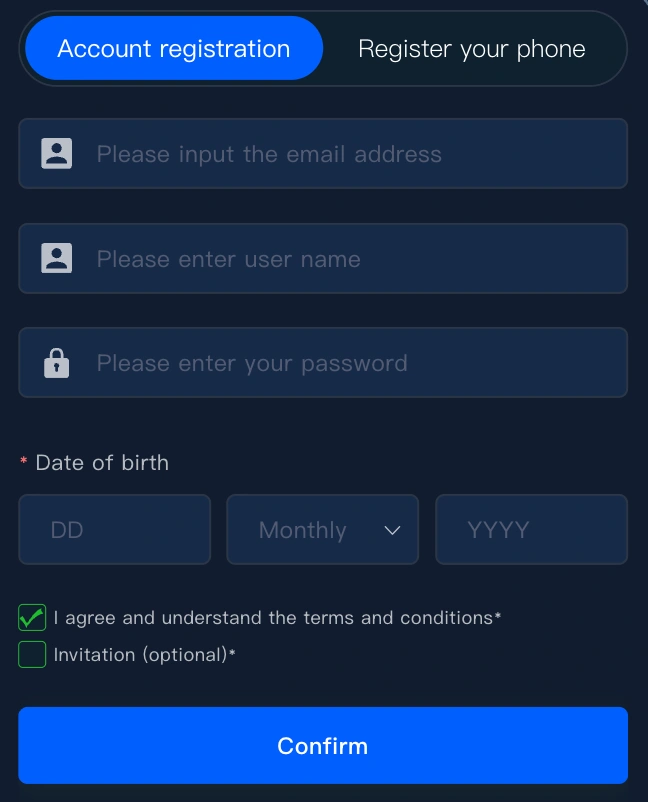Select the DD day of birth field
648x802 pixels.
[115, 530]
